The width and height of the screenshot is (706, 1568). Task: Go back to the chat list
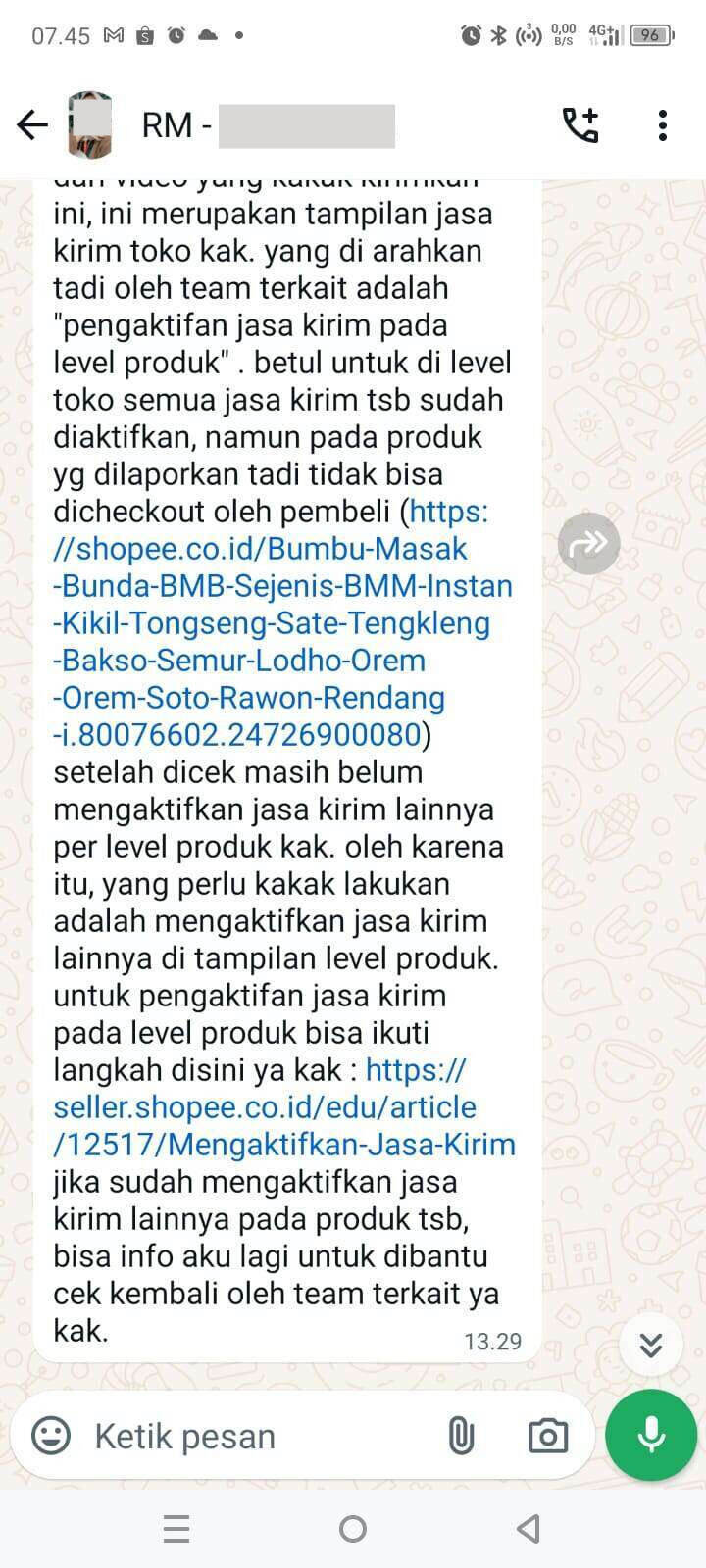pyautogui.click(x=32, y=125)
